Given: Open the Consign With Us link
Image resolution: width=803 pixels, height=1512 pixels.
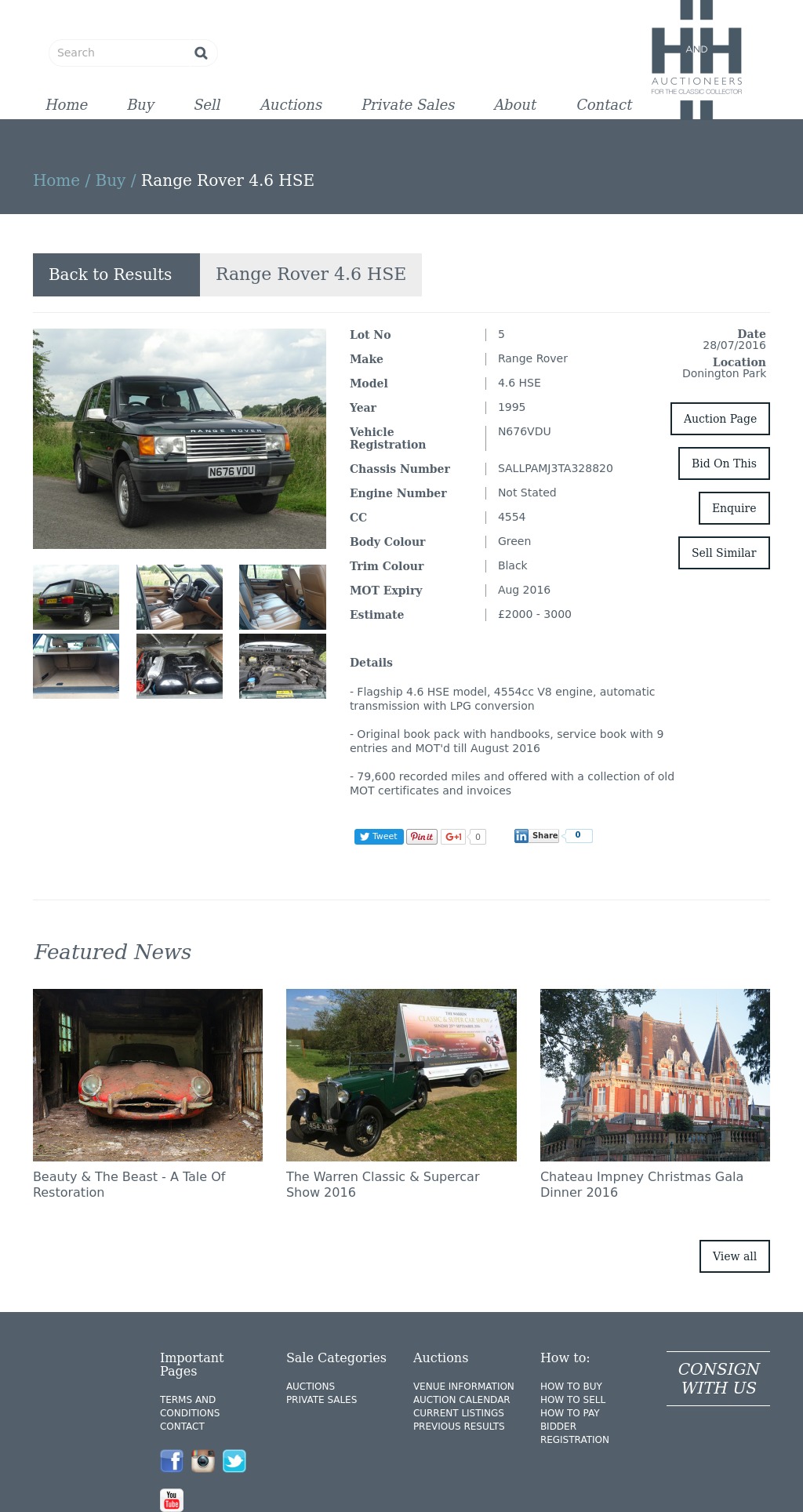Looking at the screenshot, I should click(718, 1379).
